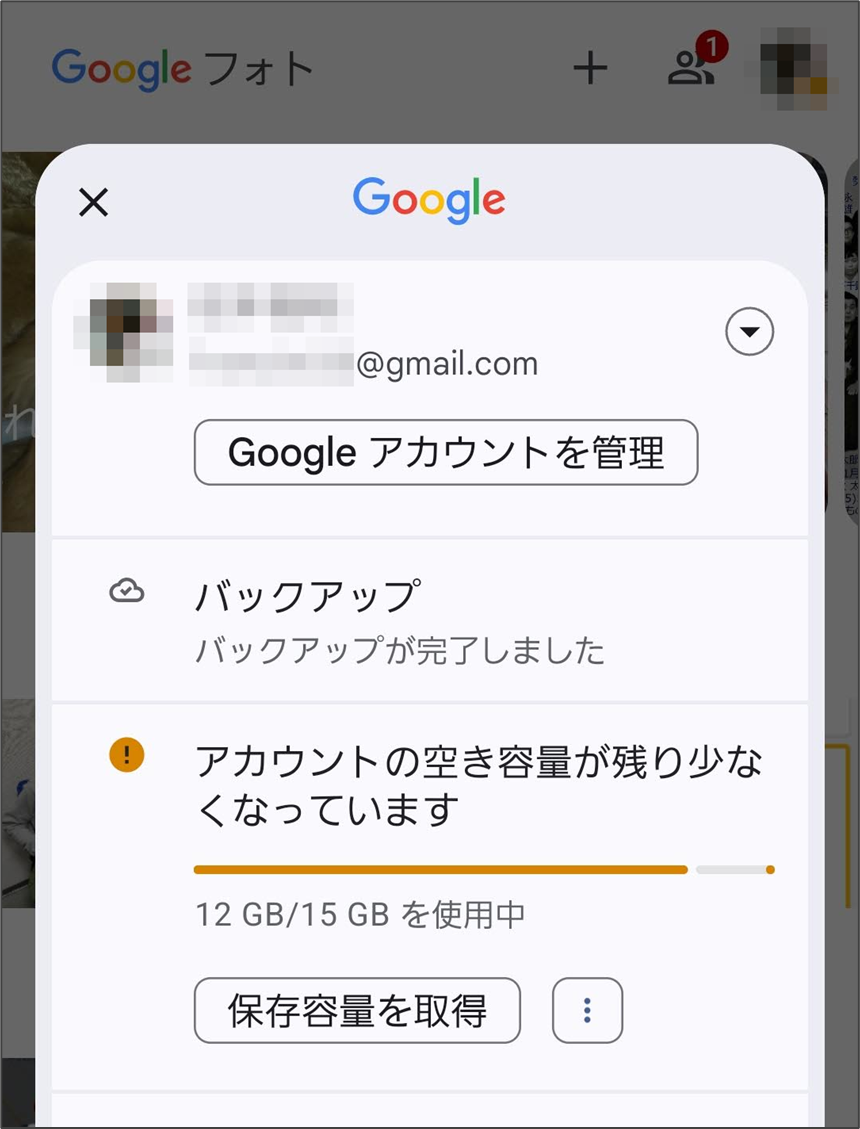This screenshot has height=1129, width=860.
Task: Click Google アカウントを管理
Action: tap(446, 452)
